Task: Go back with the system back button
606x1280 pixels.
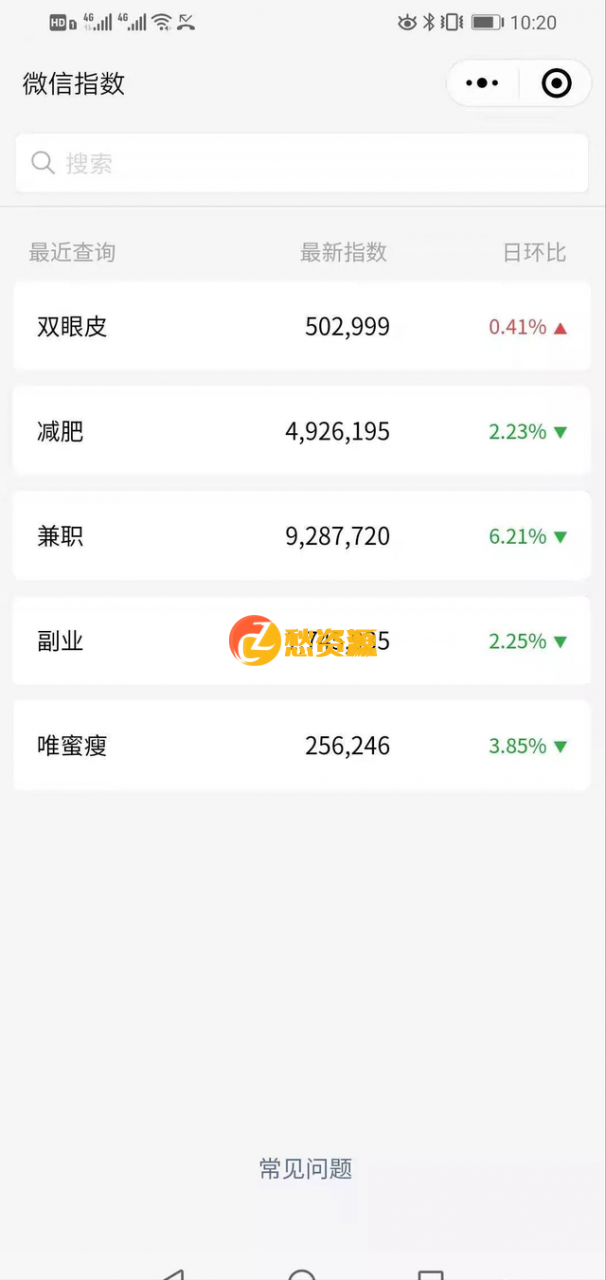Action: [173, 1273]
